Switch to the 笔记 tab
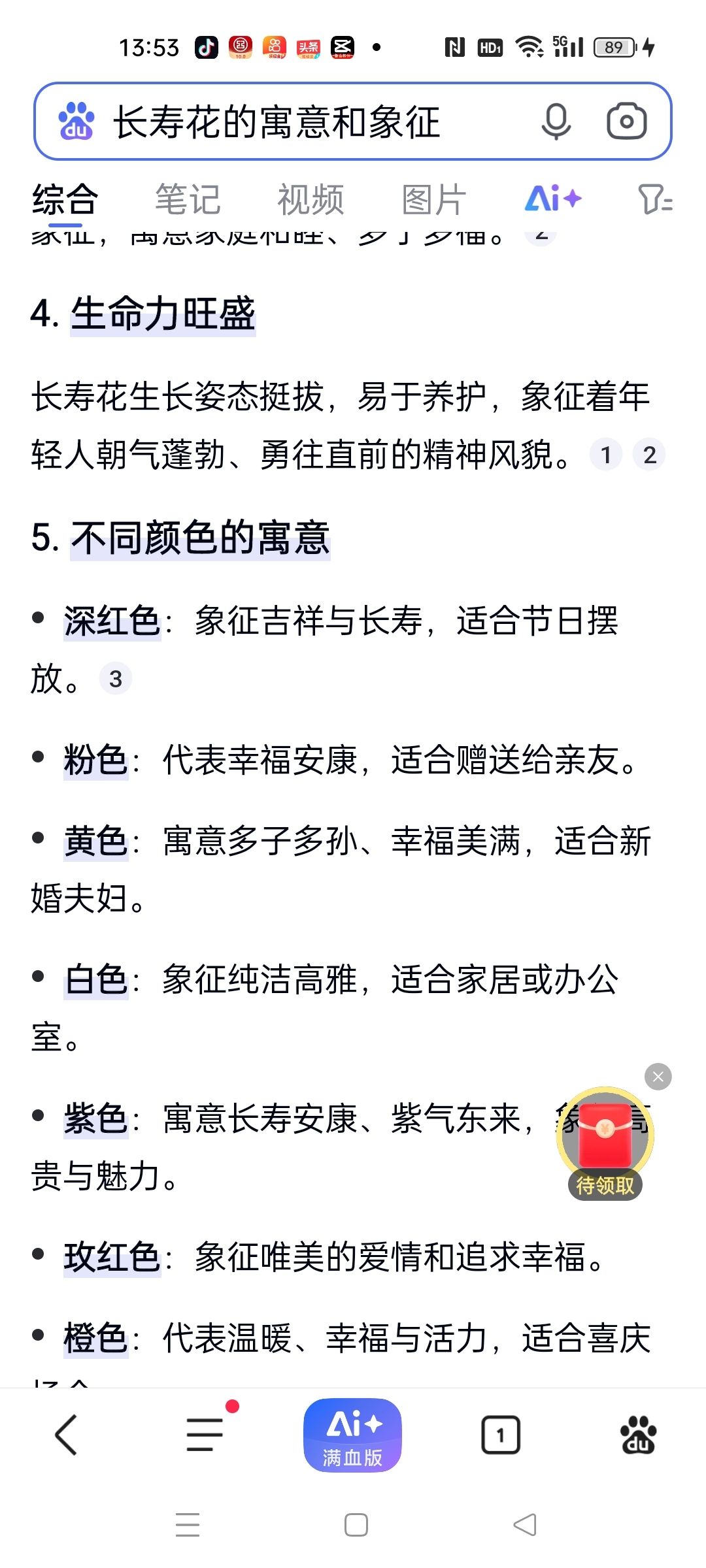 pyautogui.click(x=188, y=199)
